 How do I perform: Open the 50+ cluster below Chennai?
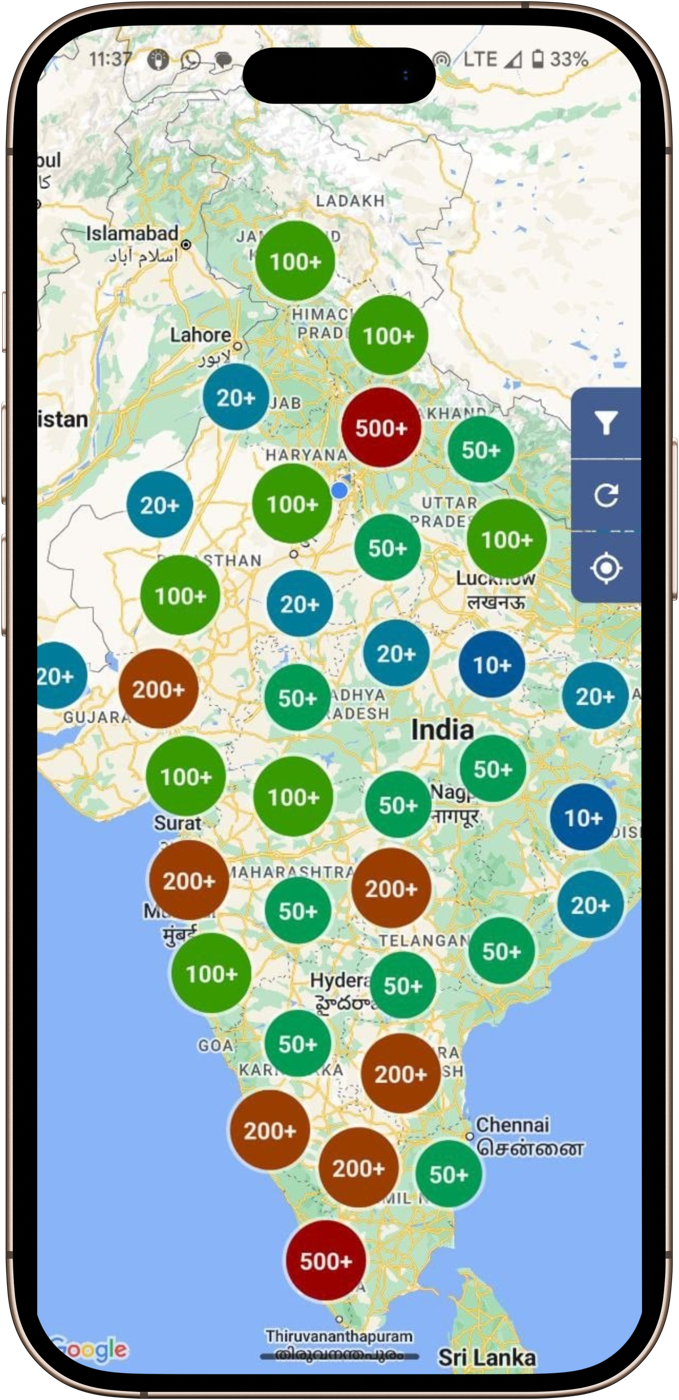pos(449,1175)
